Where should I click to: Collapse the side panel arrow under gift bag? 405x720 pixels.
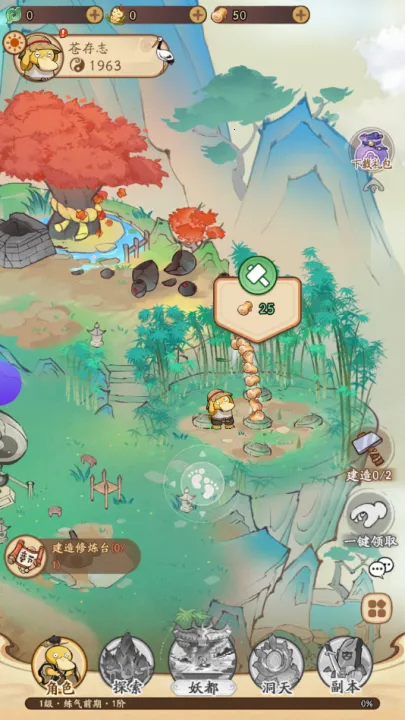(x=371, y=185)
